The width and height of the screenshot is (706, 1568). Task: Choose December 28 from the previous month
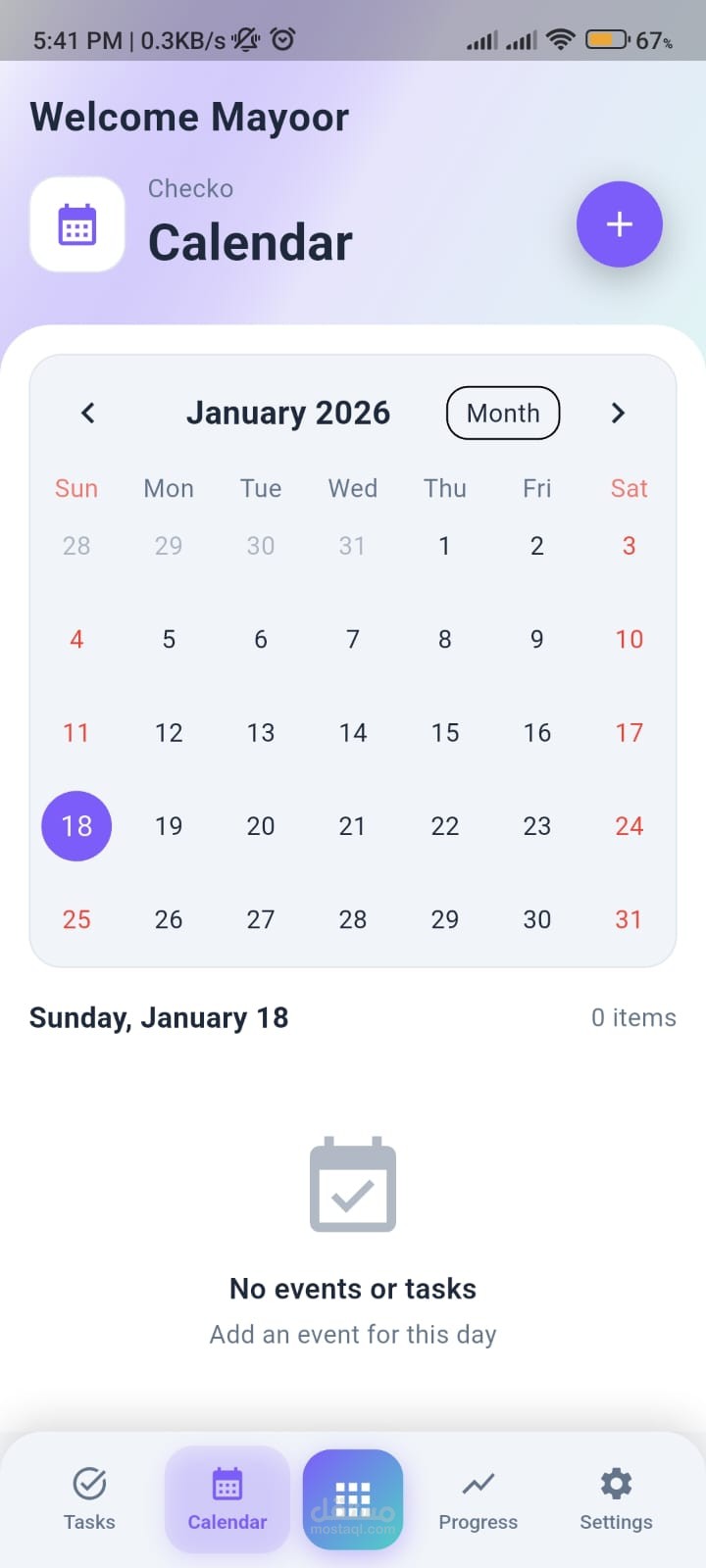(76, 546)
